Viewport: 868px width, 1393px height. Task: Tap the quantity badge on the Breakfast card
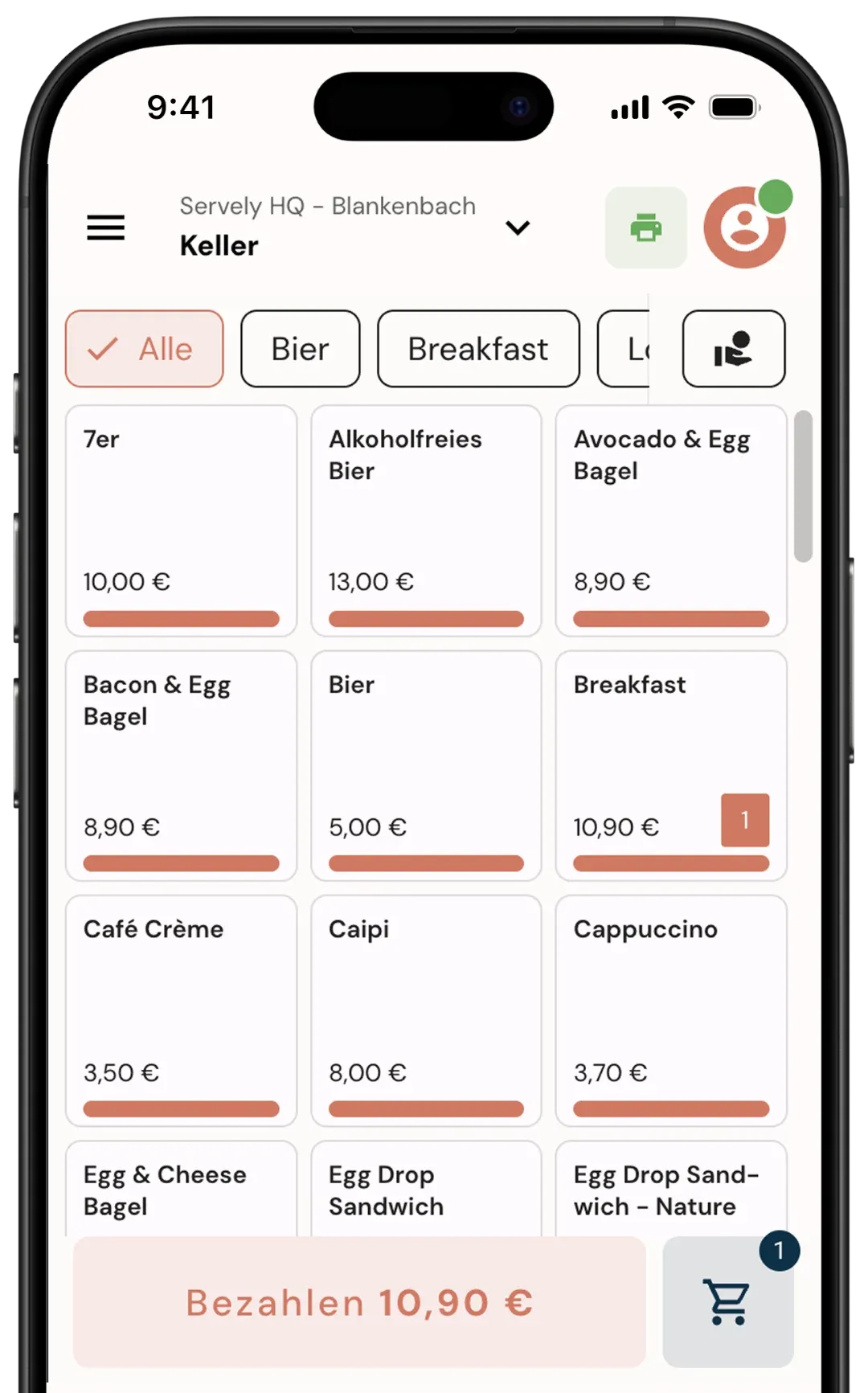(x=745, y=820)
